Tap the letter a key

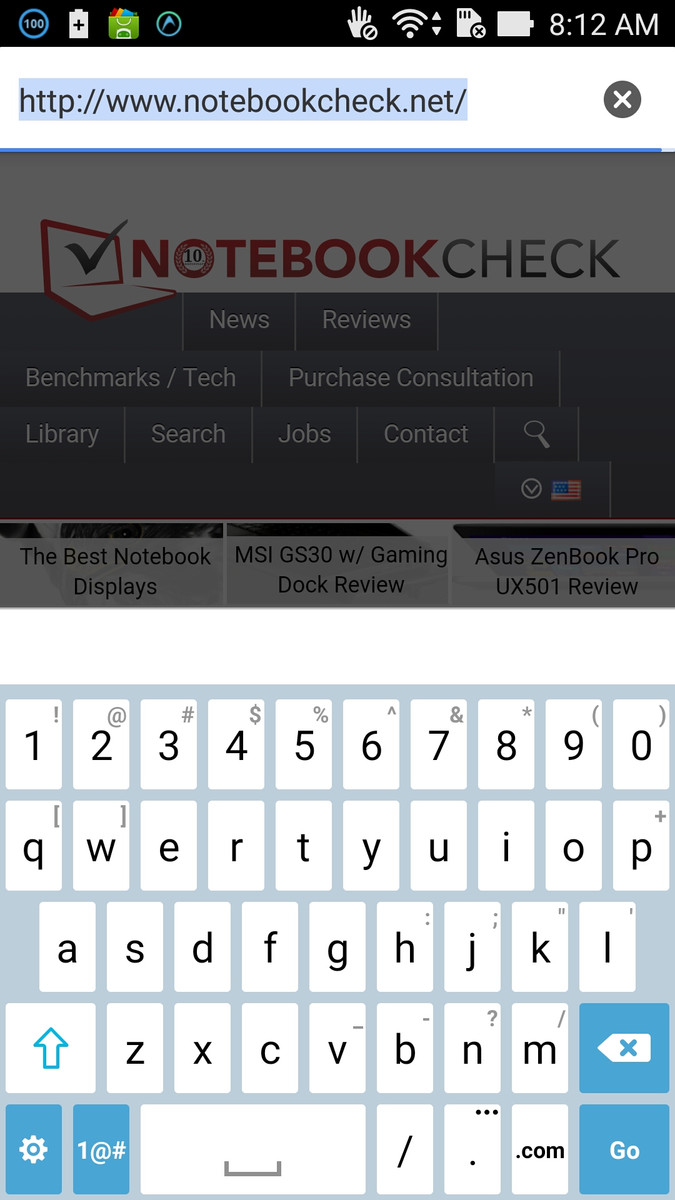point(67,947)
